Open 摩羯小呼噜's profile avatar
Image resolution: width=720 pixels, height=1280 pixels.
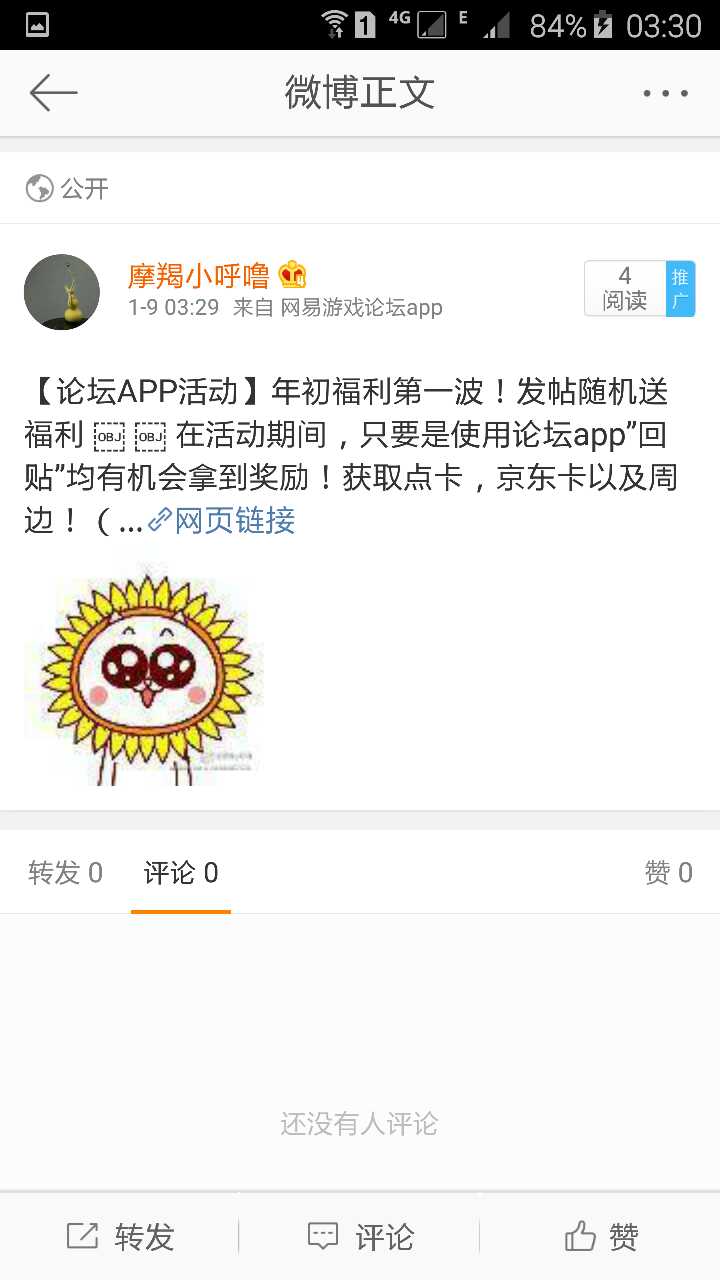pos(62,292)
